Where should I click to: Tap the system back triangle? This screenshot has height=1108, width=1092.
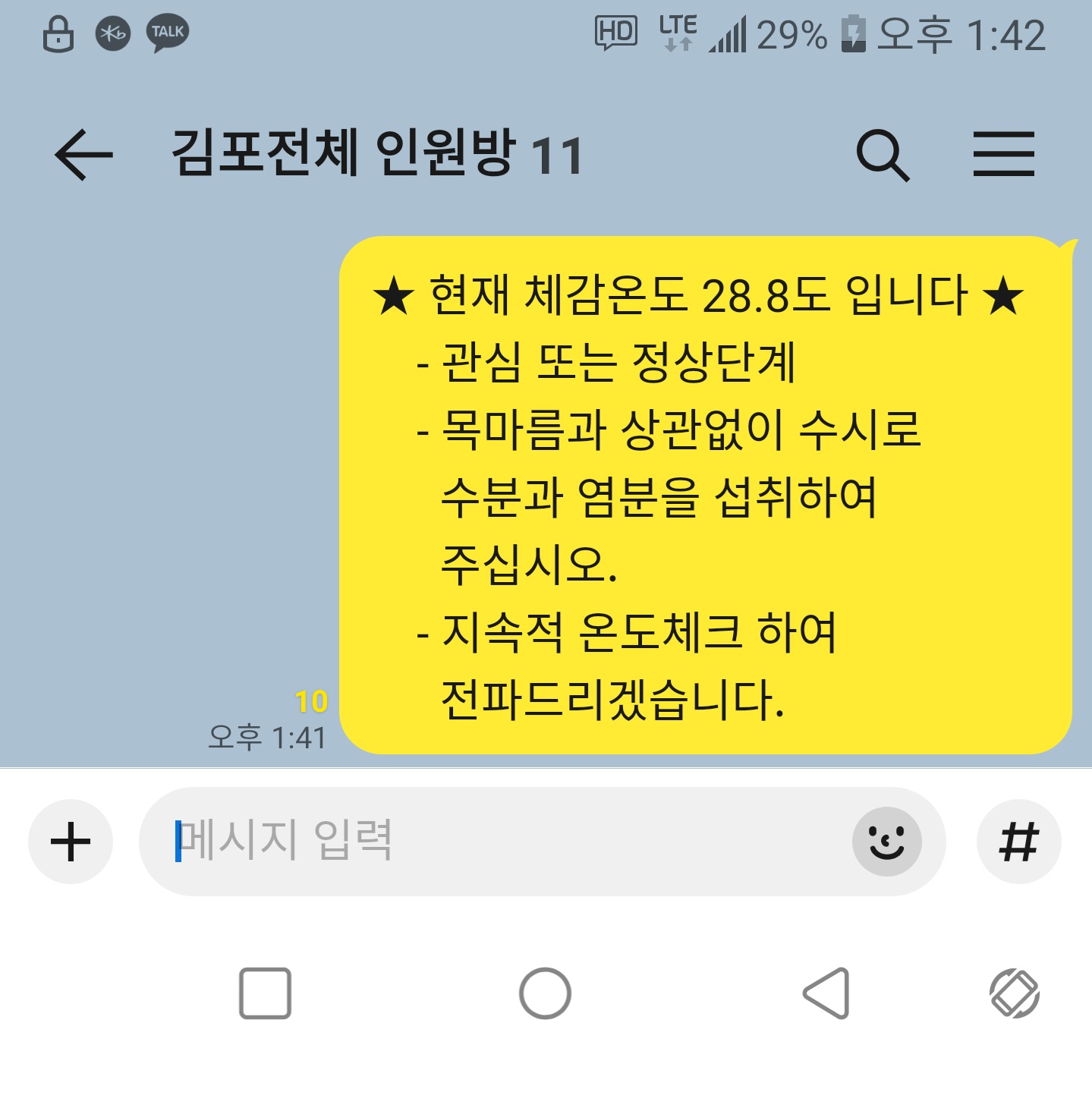click(826, 993)
